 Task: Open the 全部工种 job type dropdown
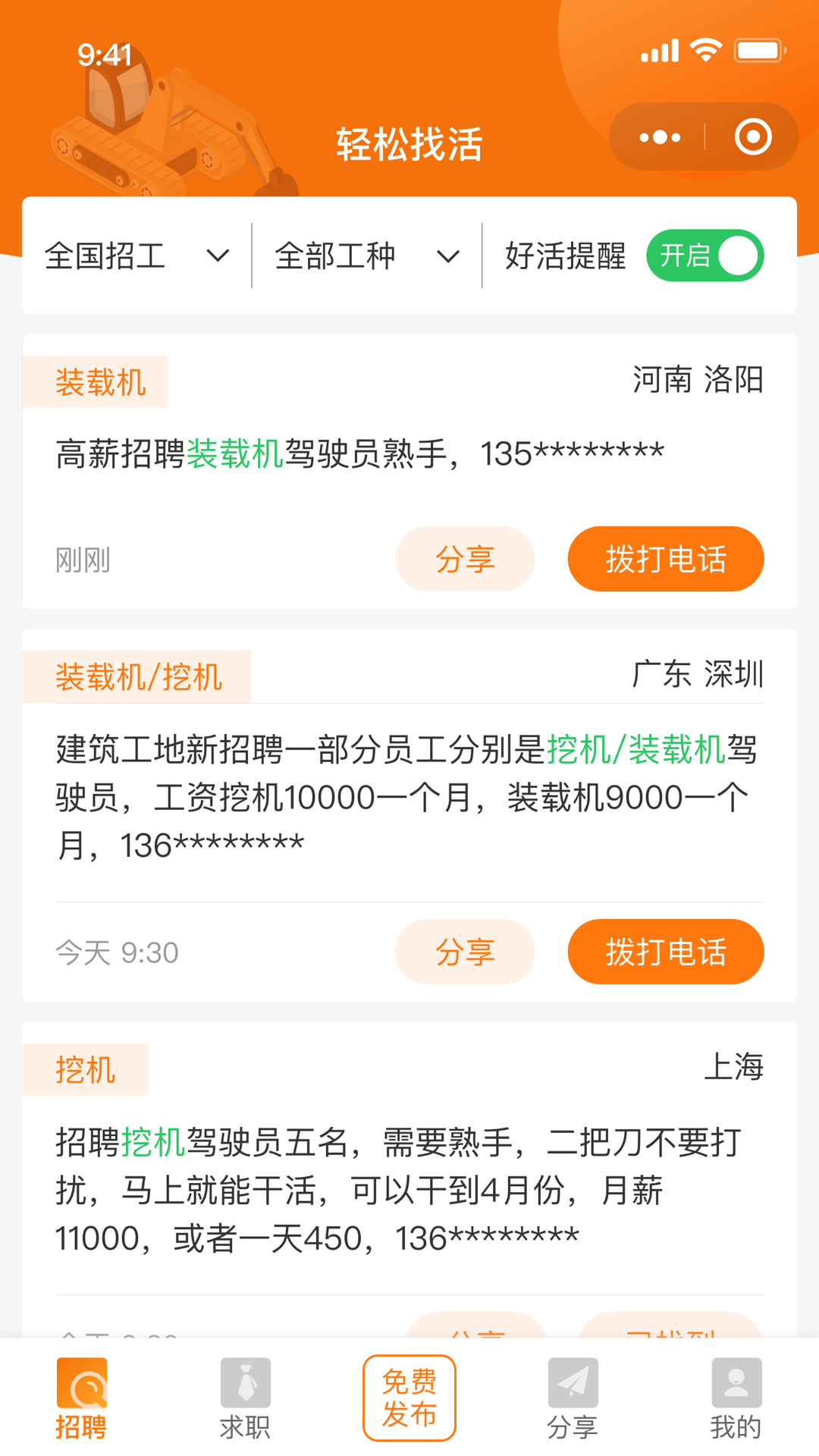(x=364, y=256)
